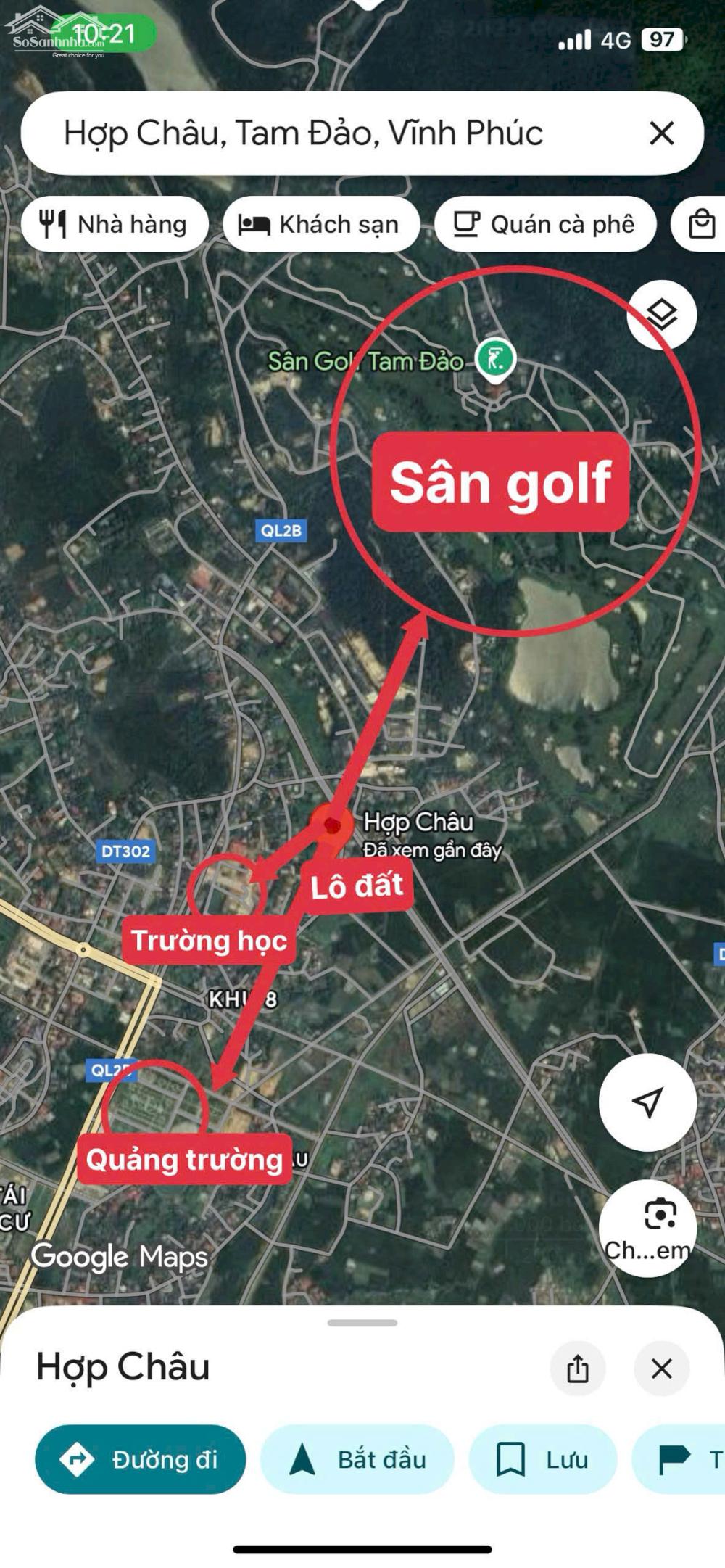Share the Hợp Châu location
Viewport: 725px width, 1568px height.
coord(578,1369)
